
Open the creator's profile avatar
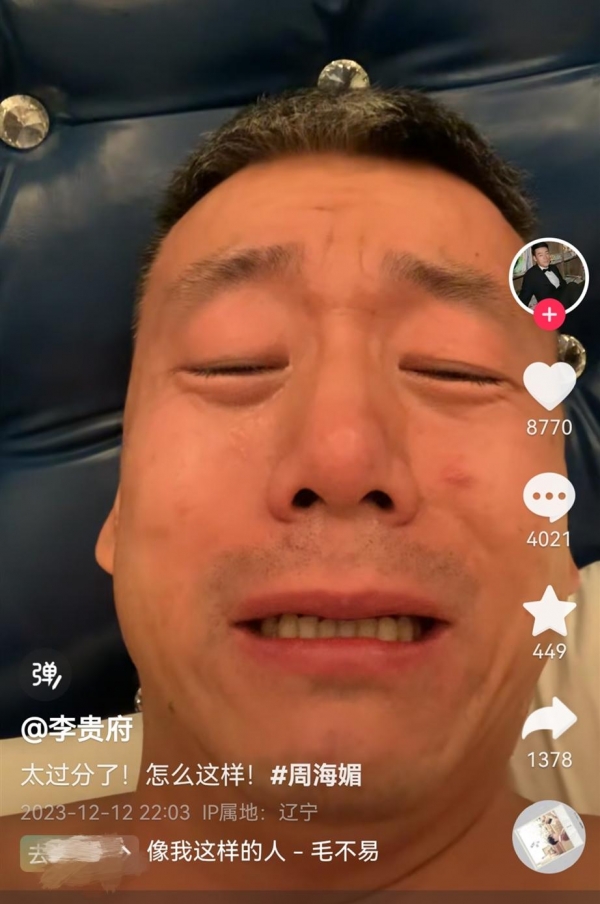tap(548, 275)
